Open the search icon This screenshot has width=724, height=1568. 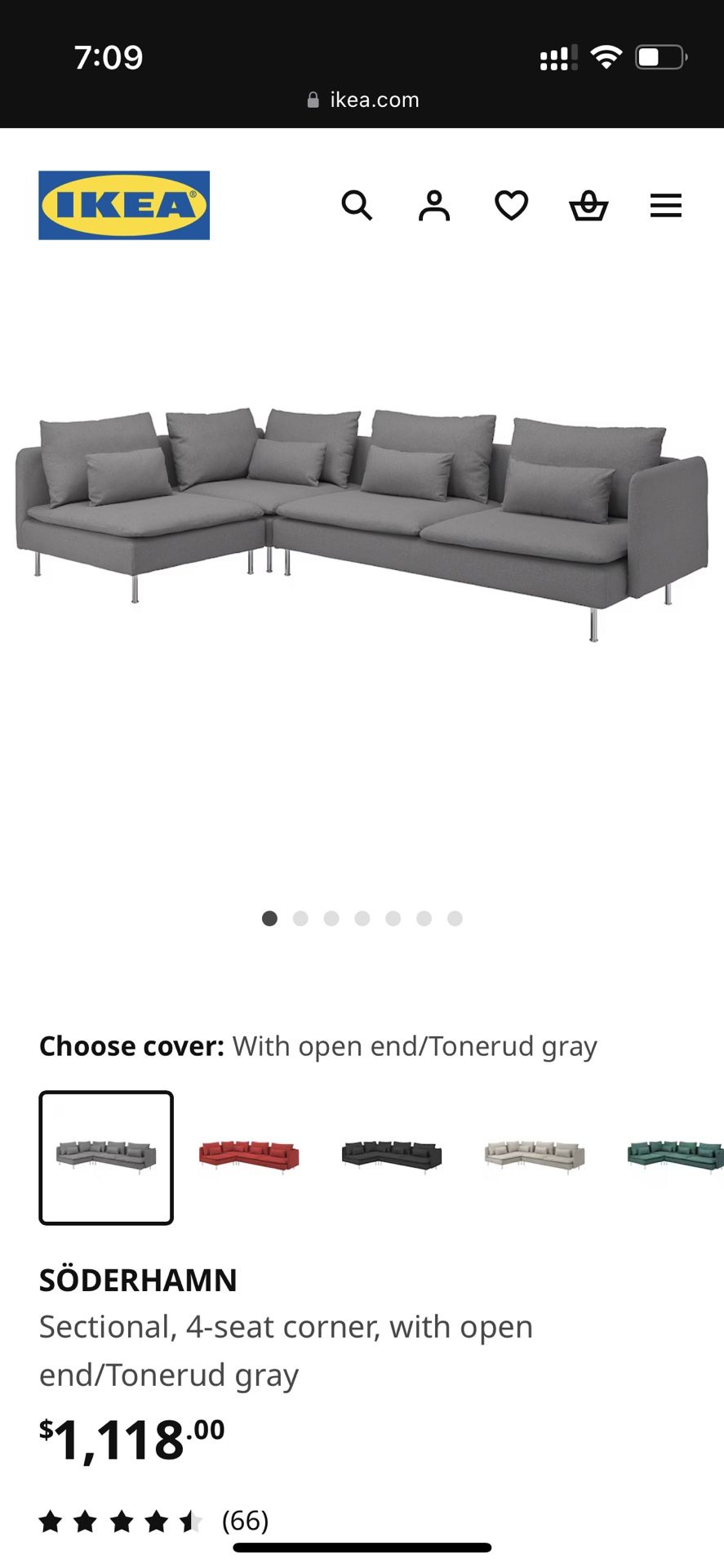point(358,206)
